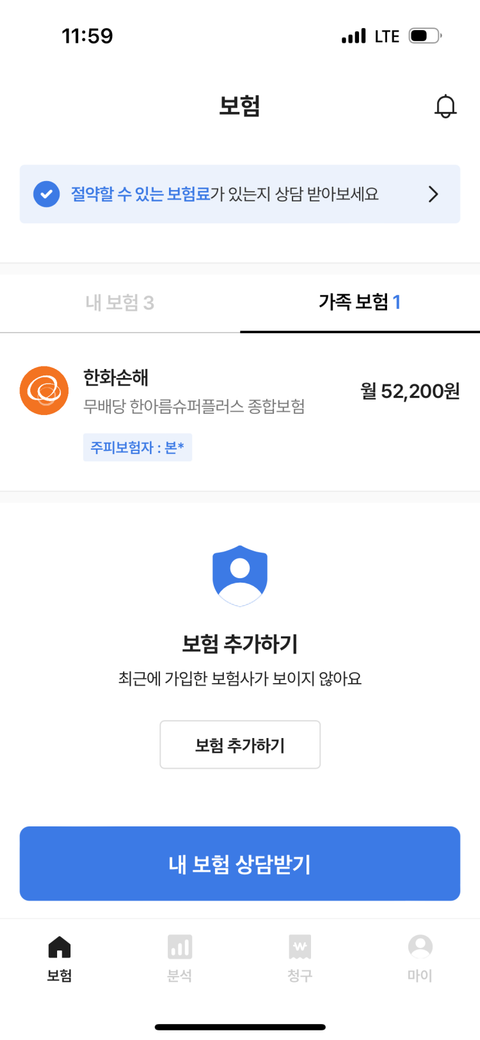Open the notifications bell

tap(446, 106)
